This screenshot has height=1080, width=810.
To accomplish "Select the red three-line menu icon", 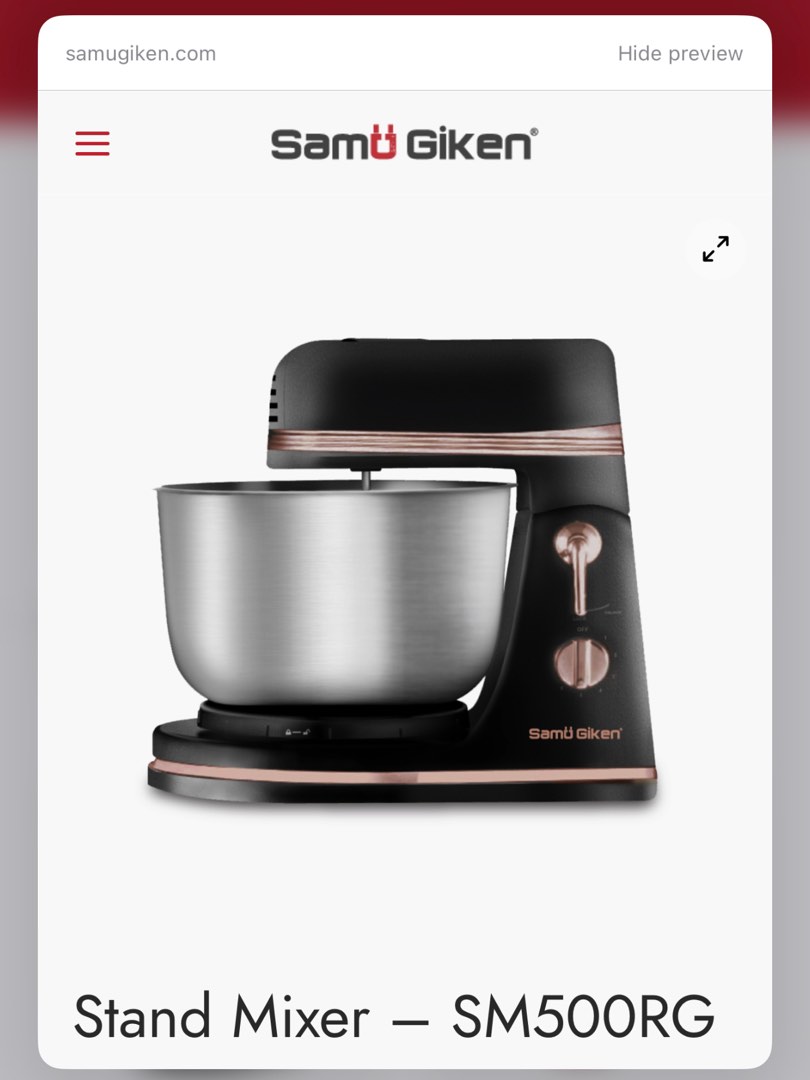I will point(92,143).
